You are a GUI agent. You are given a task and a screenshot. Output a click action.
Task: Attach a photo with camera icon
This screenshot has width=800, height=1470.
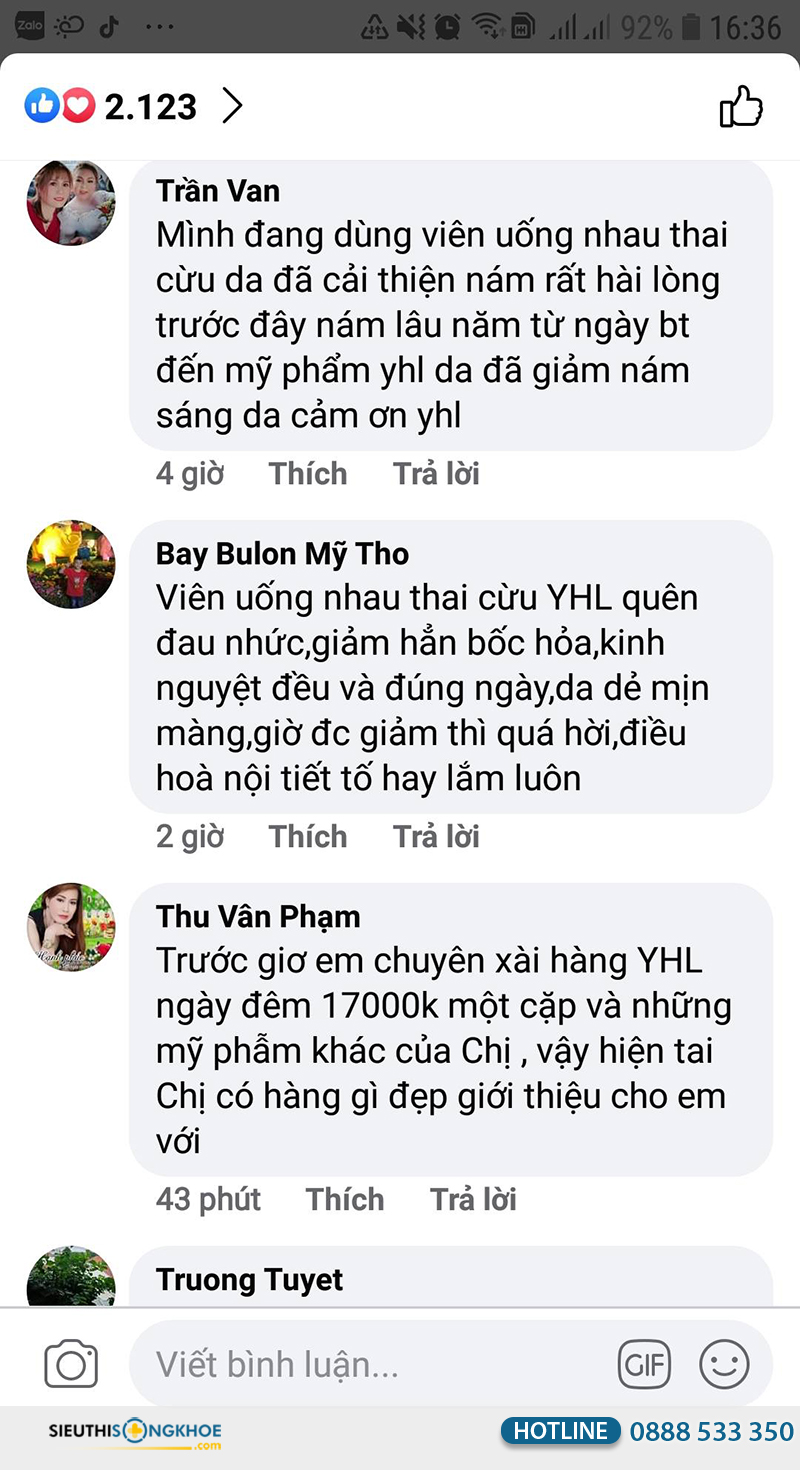coord(71,1364)
